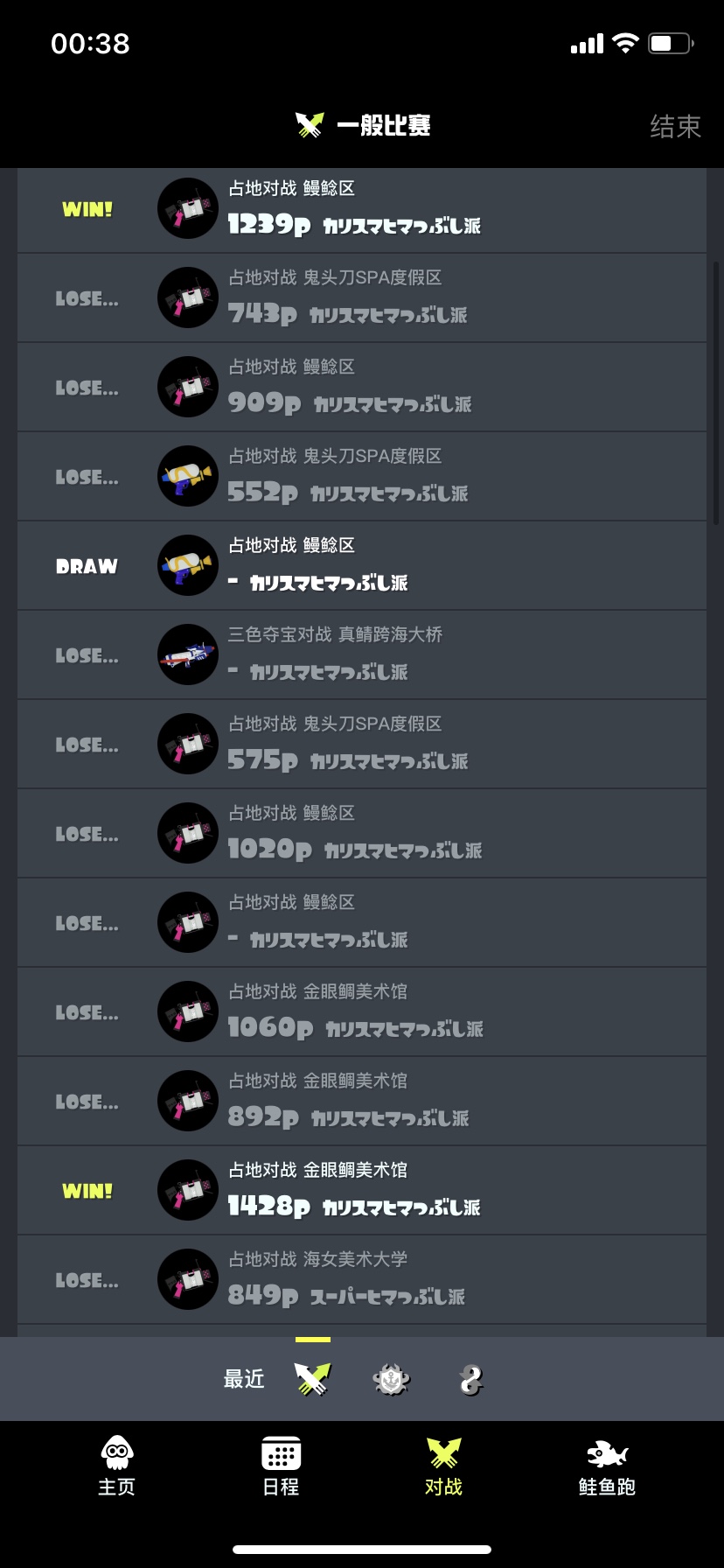Open the 849p battle at 海女美术大学

[x=362, y=1281]
